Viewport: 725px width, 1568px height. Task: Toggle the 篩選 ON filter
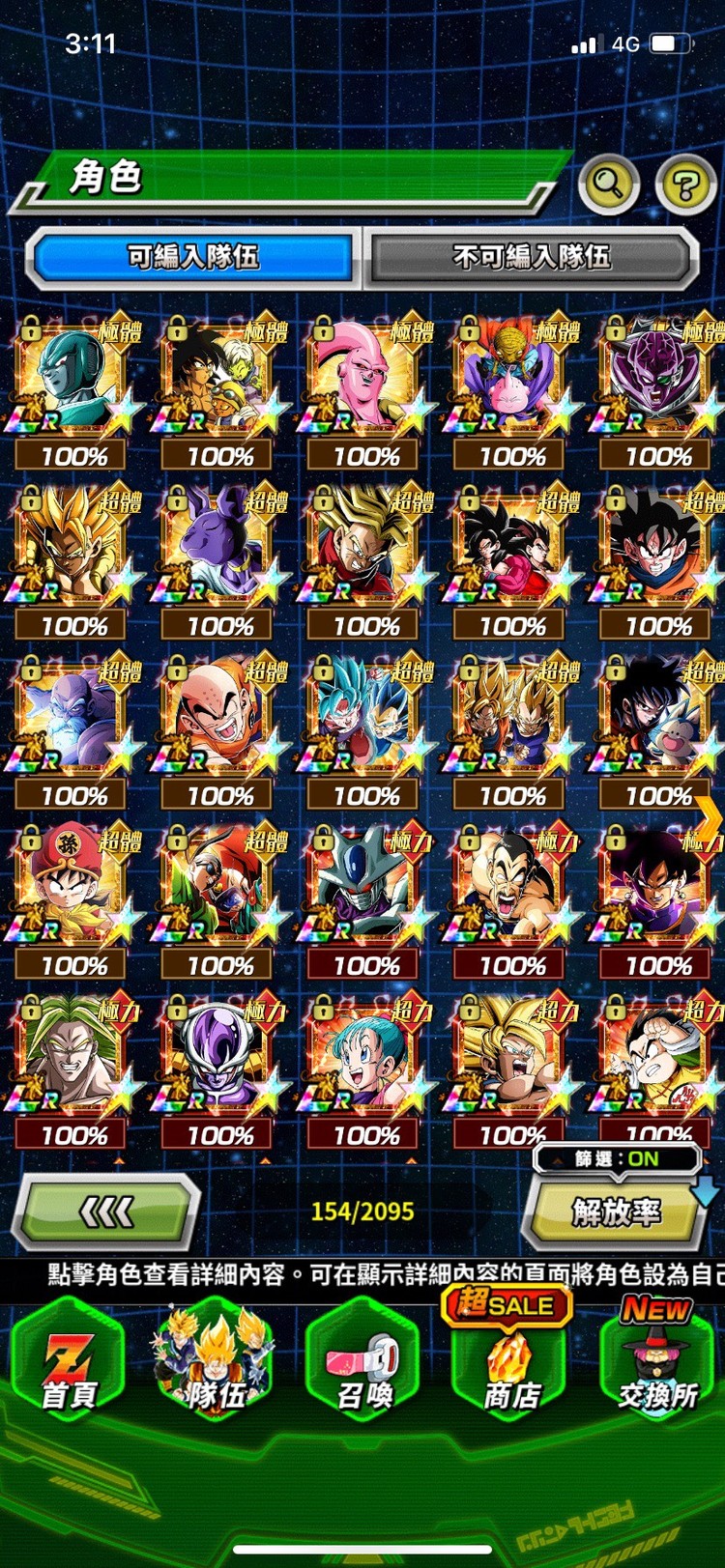click(617, 1158)
